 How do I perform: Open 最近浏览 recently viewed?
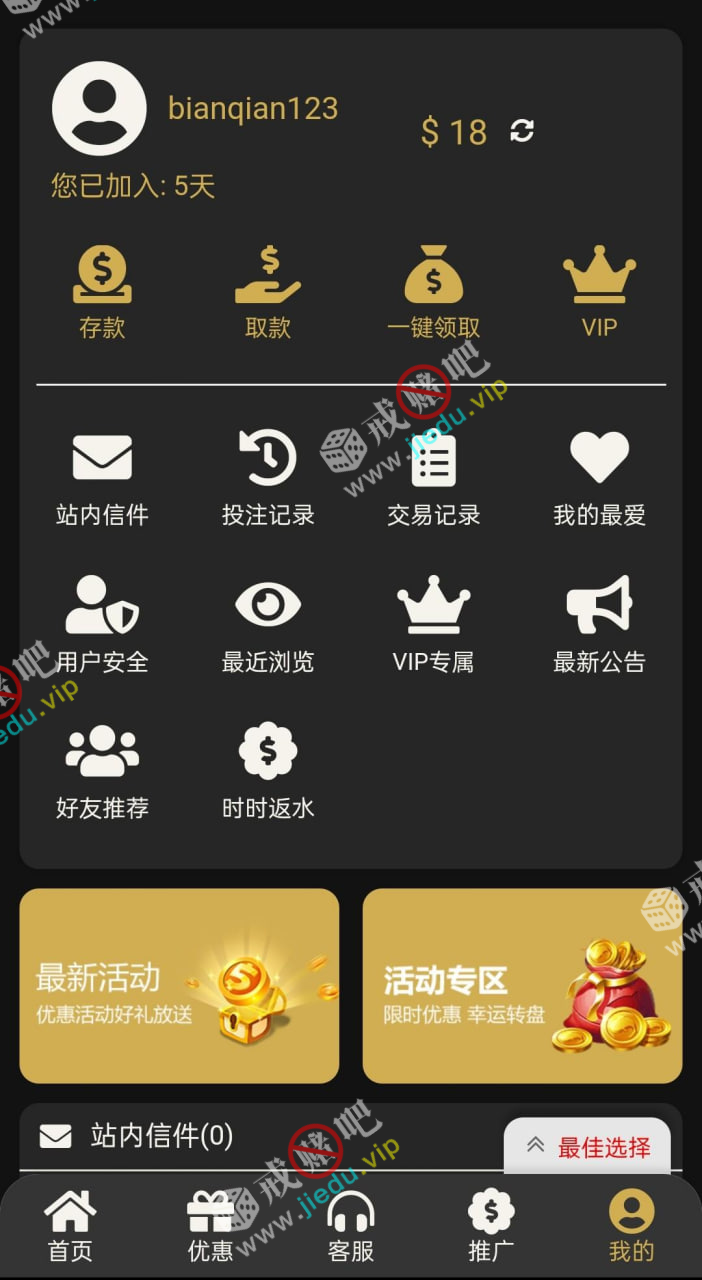[x=268, y=624]
